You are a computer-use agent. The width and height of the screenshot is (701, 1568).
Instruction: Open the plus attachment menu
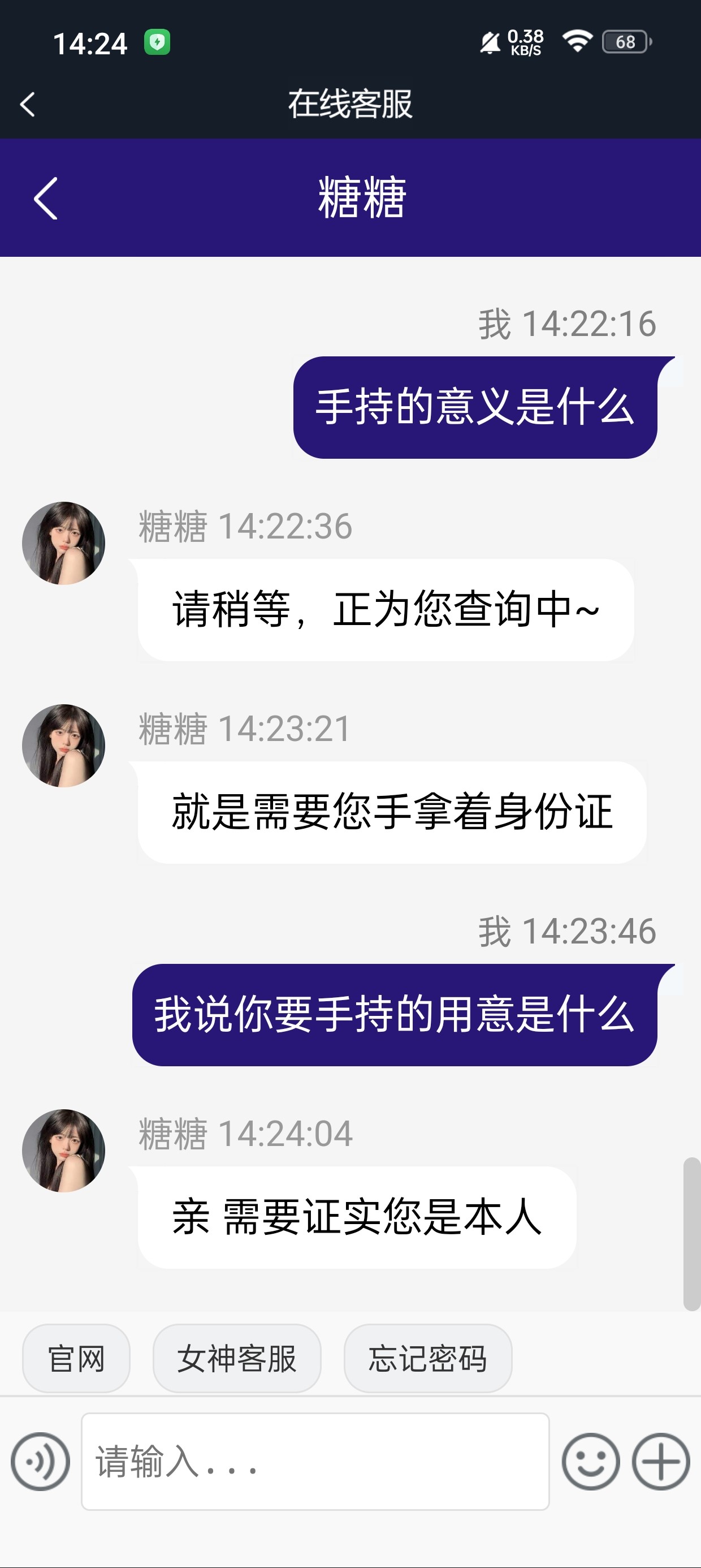coord(661,1462)
